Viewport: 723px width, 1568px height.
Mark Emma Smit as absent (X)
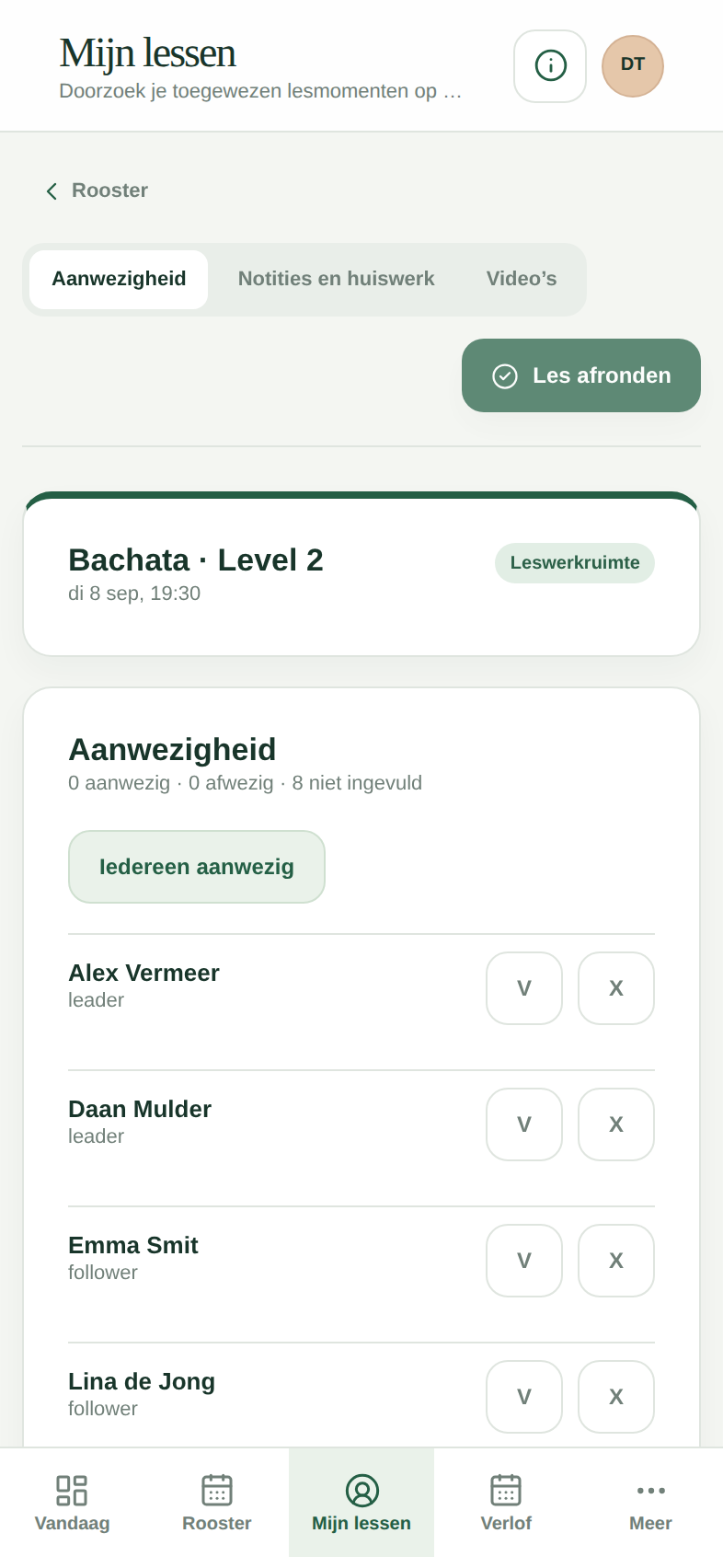click(616, 1261)
